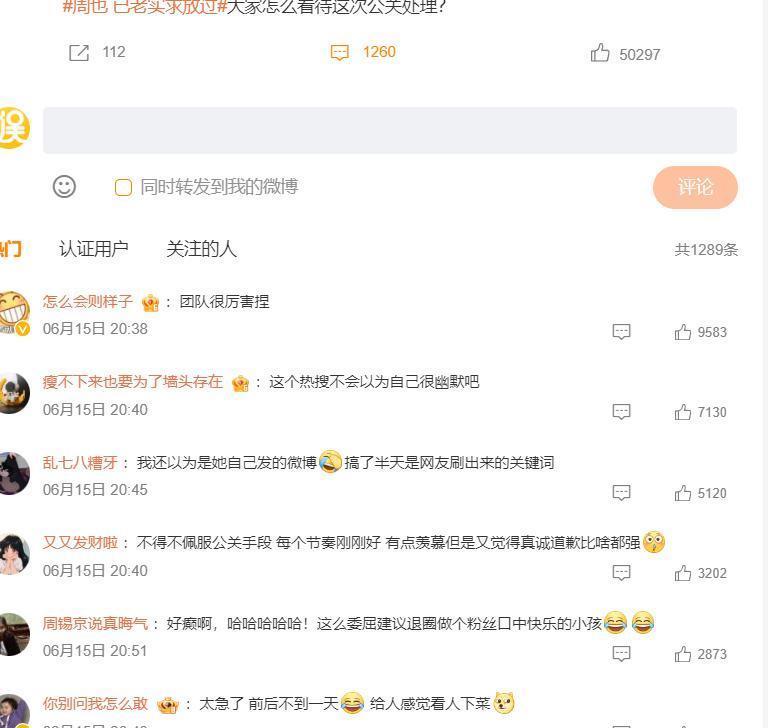The width and height of the screenshot is (768, 728).
Task: Open profile of 乱七八糟牙
Action: [x=80, y=463]
